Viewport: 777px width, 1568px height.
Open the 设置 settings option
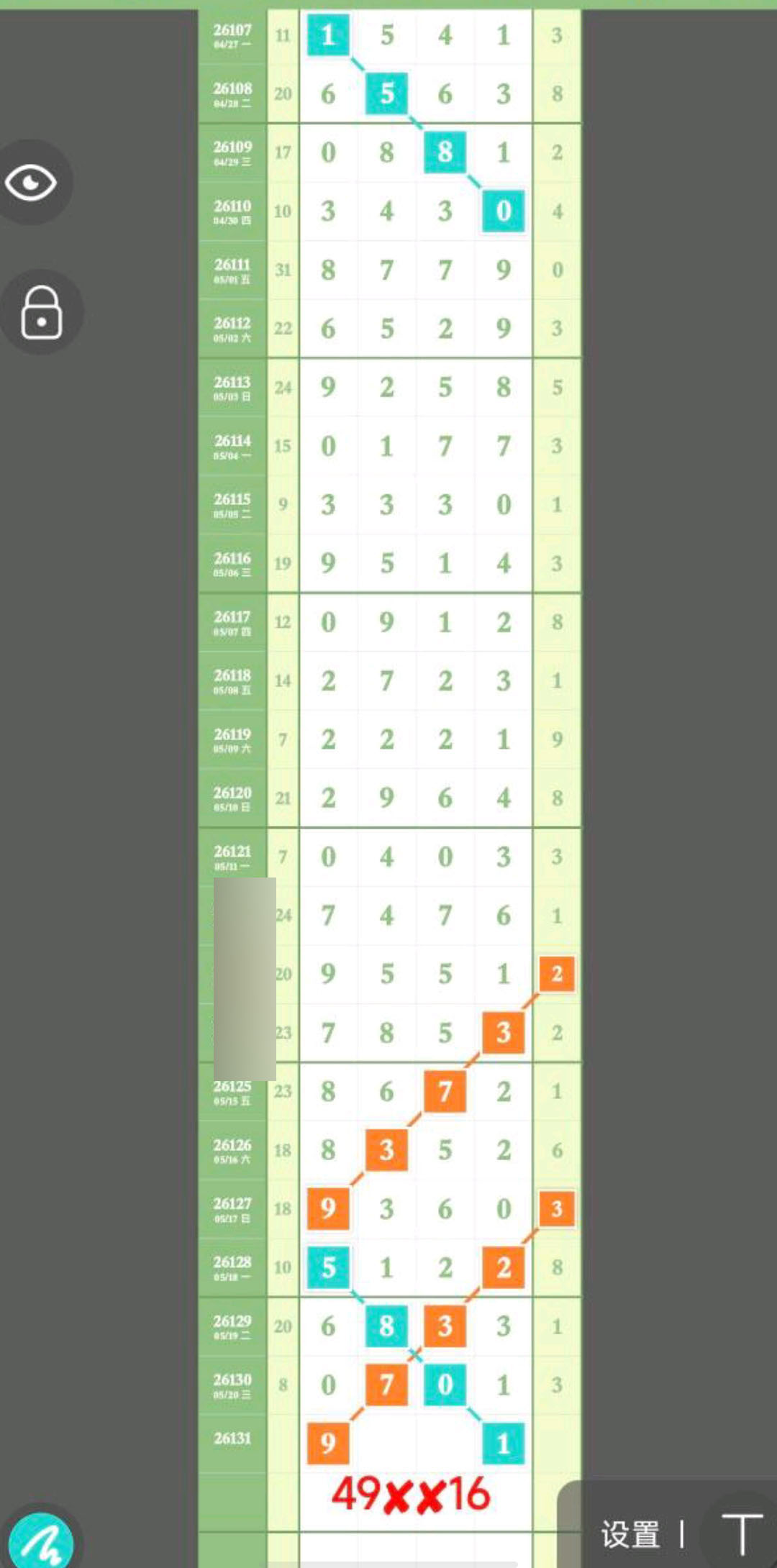click(630, 1534)
